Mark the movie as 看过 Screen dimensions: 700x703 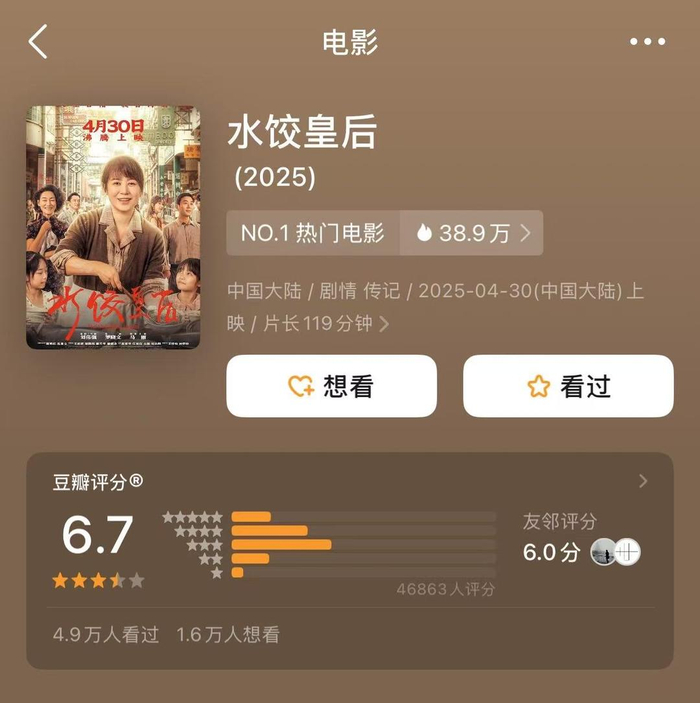(x=568, y=386)
